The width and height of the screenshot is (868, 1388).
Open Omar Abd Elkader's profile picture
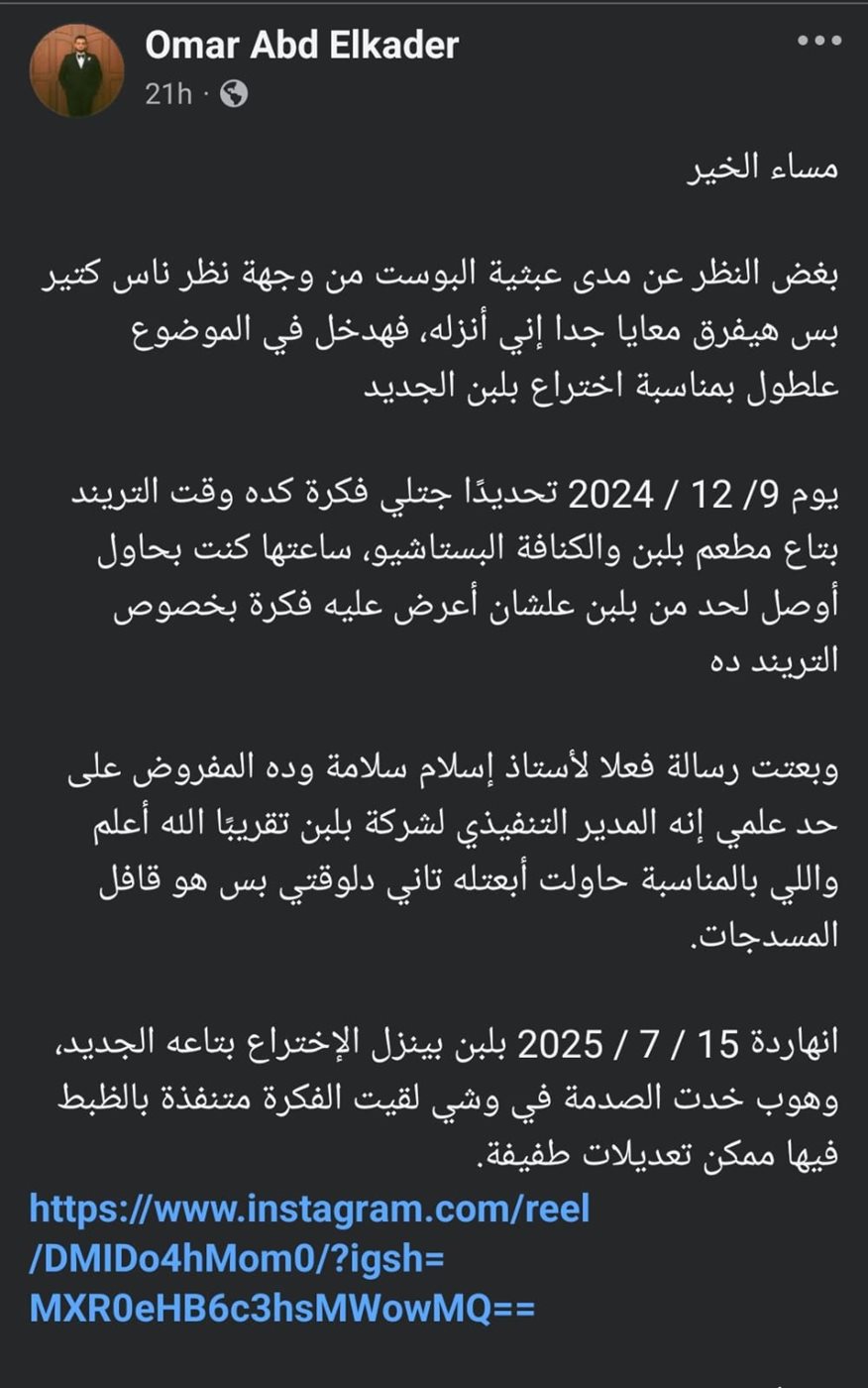[x=78, y=69]
